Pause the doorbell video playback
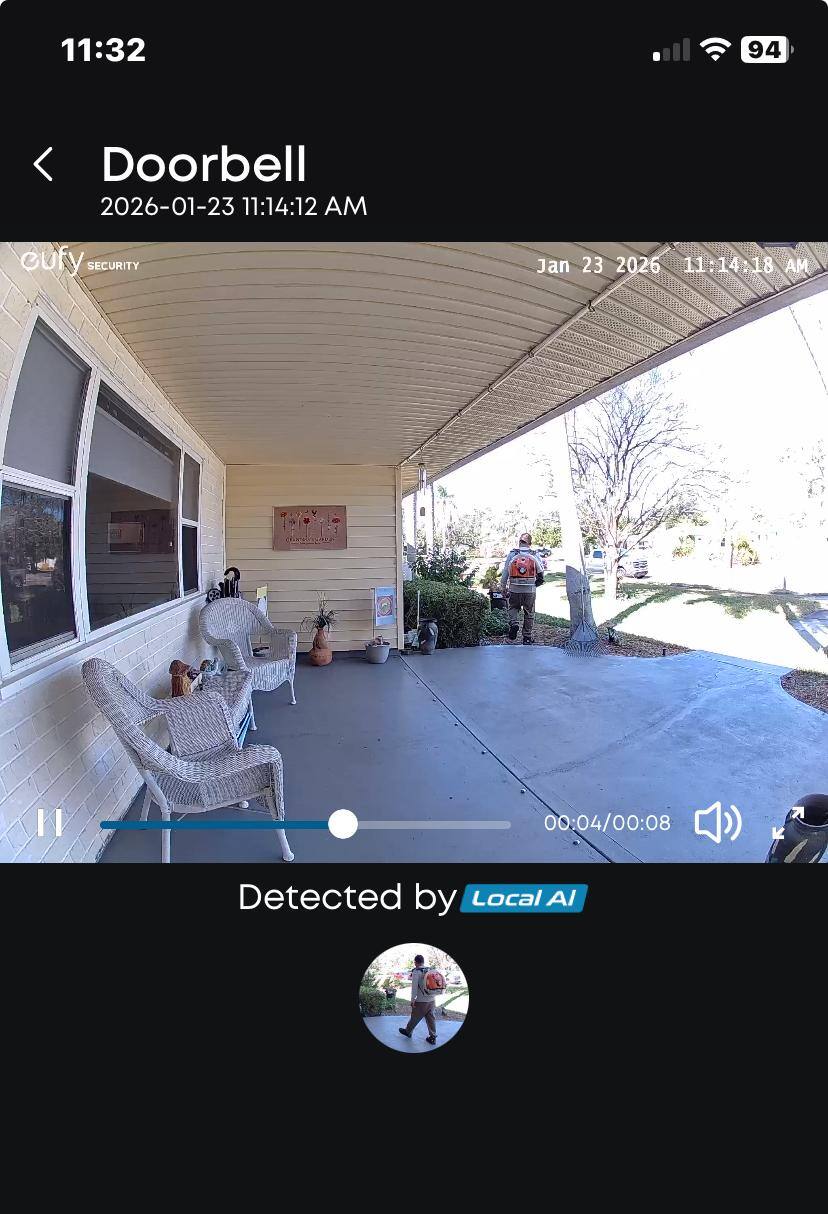Image resolution: width=828 pixels, height=1214 pixels. coord(49,823)
